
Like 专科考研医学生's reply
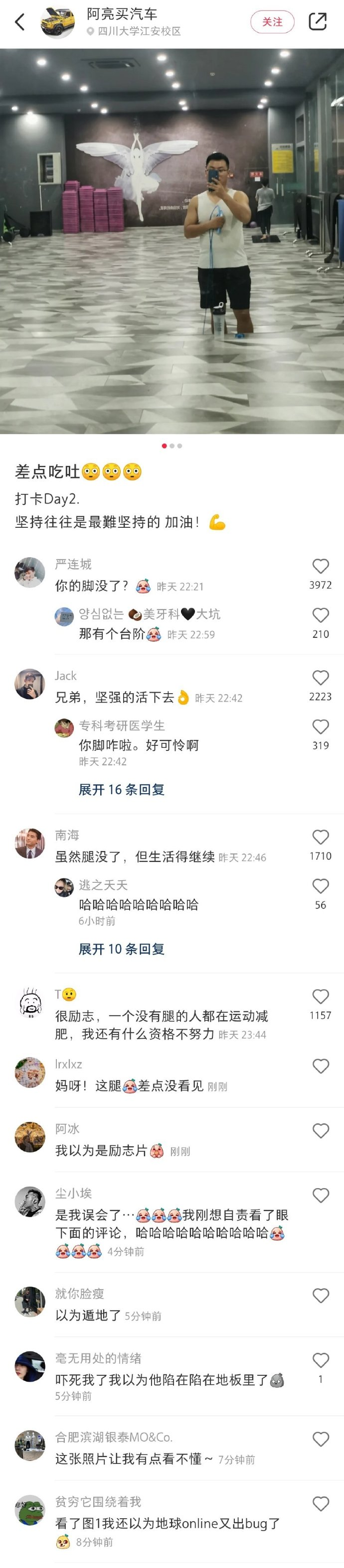pyautogui.click(x=320, y=726)
